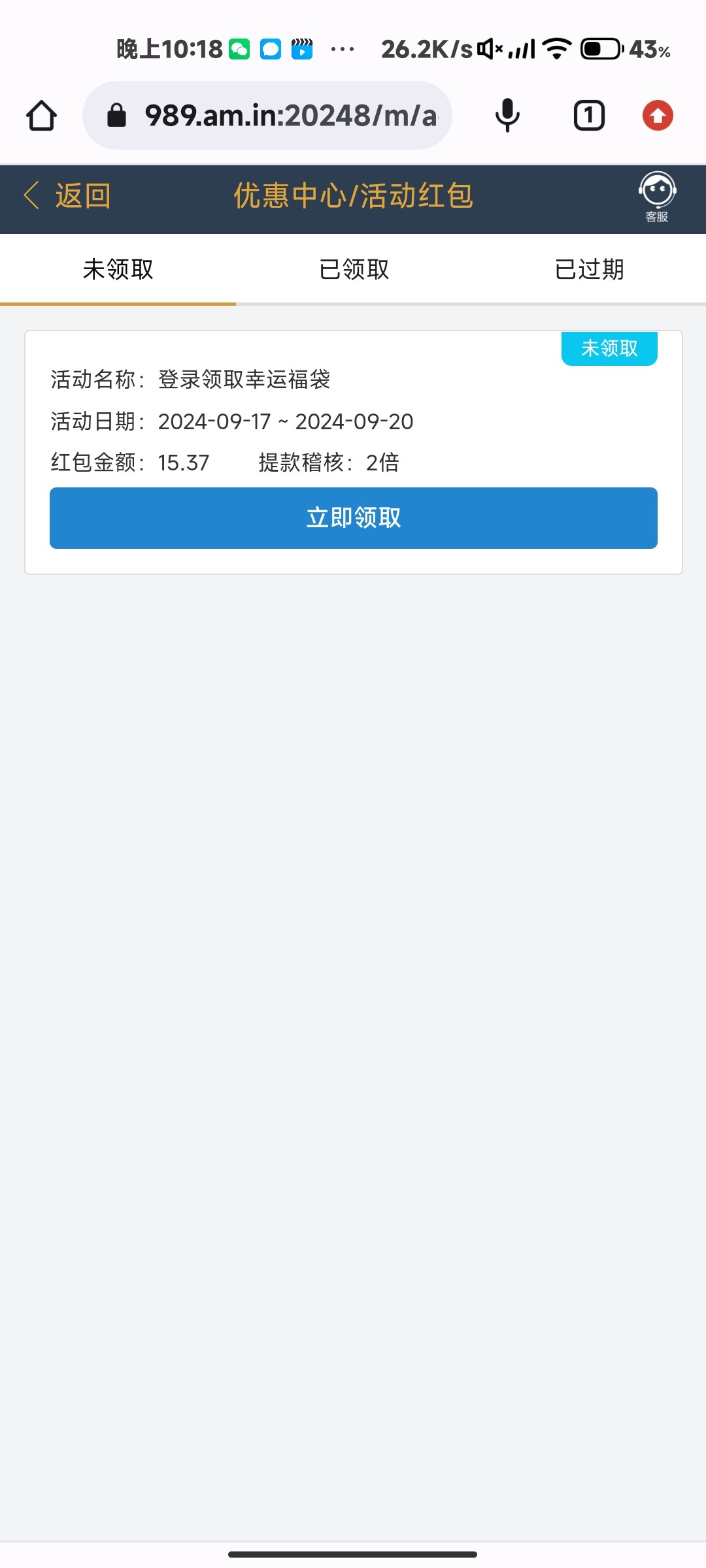Switch to the 已过期 tab
Image resolution: width=706 pixels, height=1568 pixels.
tap(589, 269)
